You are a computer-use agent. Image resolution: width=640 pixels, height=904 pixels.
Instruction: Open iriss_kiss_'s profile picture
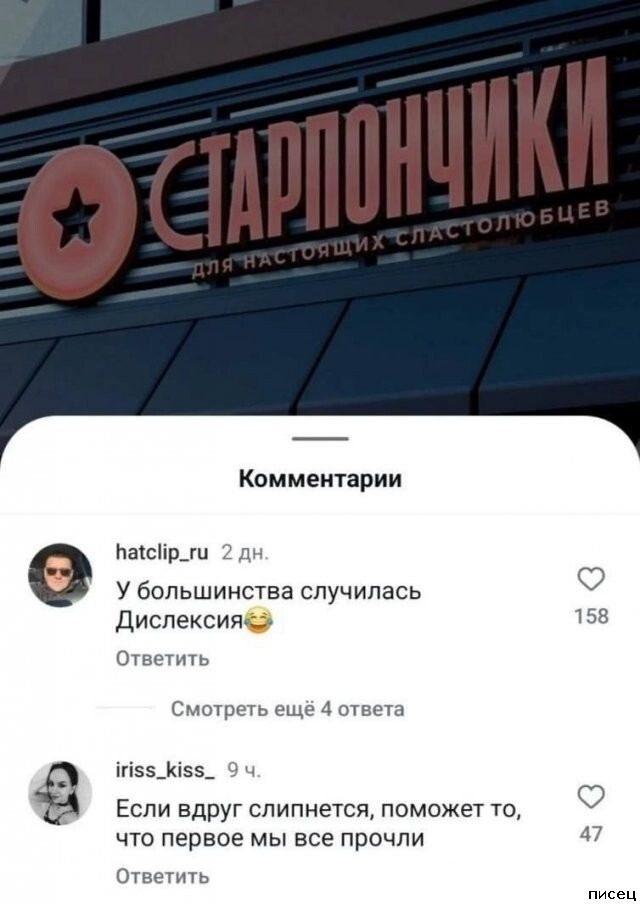pos(62,791)
